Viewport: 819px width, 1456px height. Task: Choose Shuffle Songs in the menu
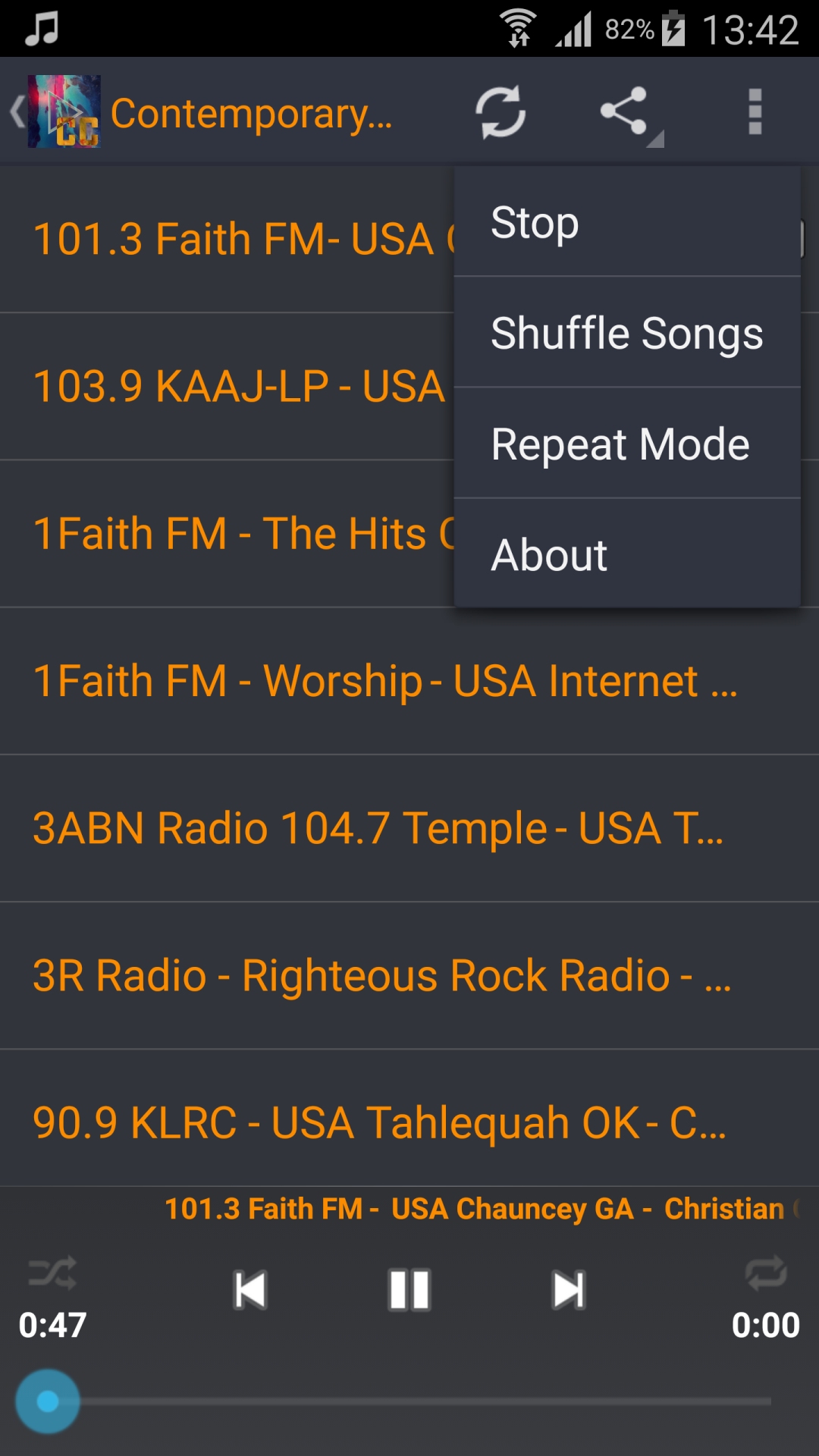pyautogui.click(x=626, y=334)
